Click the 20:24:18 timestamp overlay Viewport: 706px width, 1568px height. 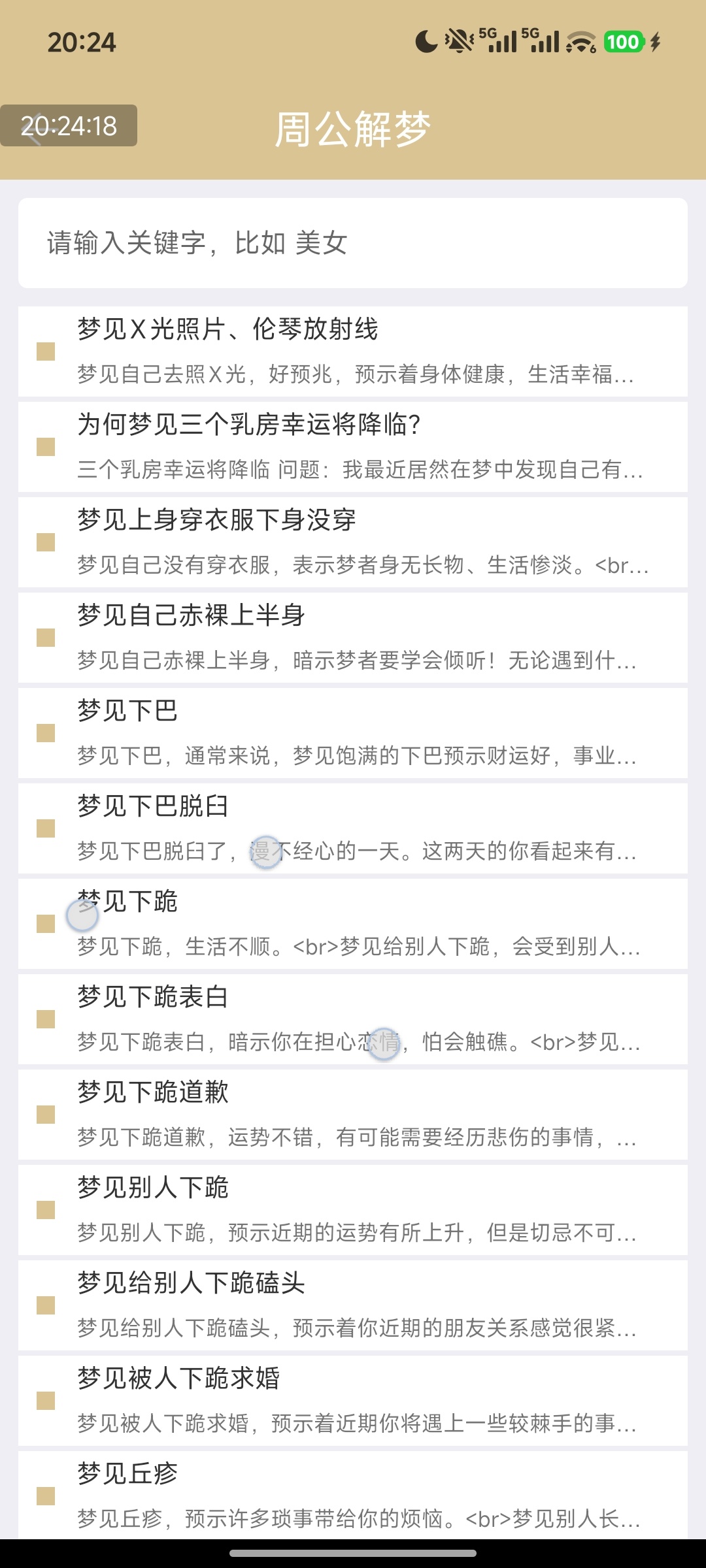(69, 125)
